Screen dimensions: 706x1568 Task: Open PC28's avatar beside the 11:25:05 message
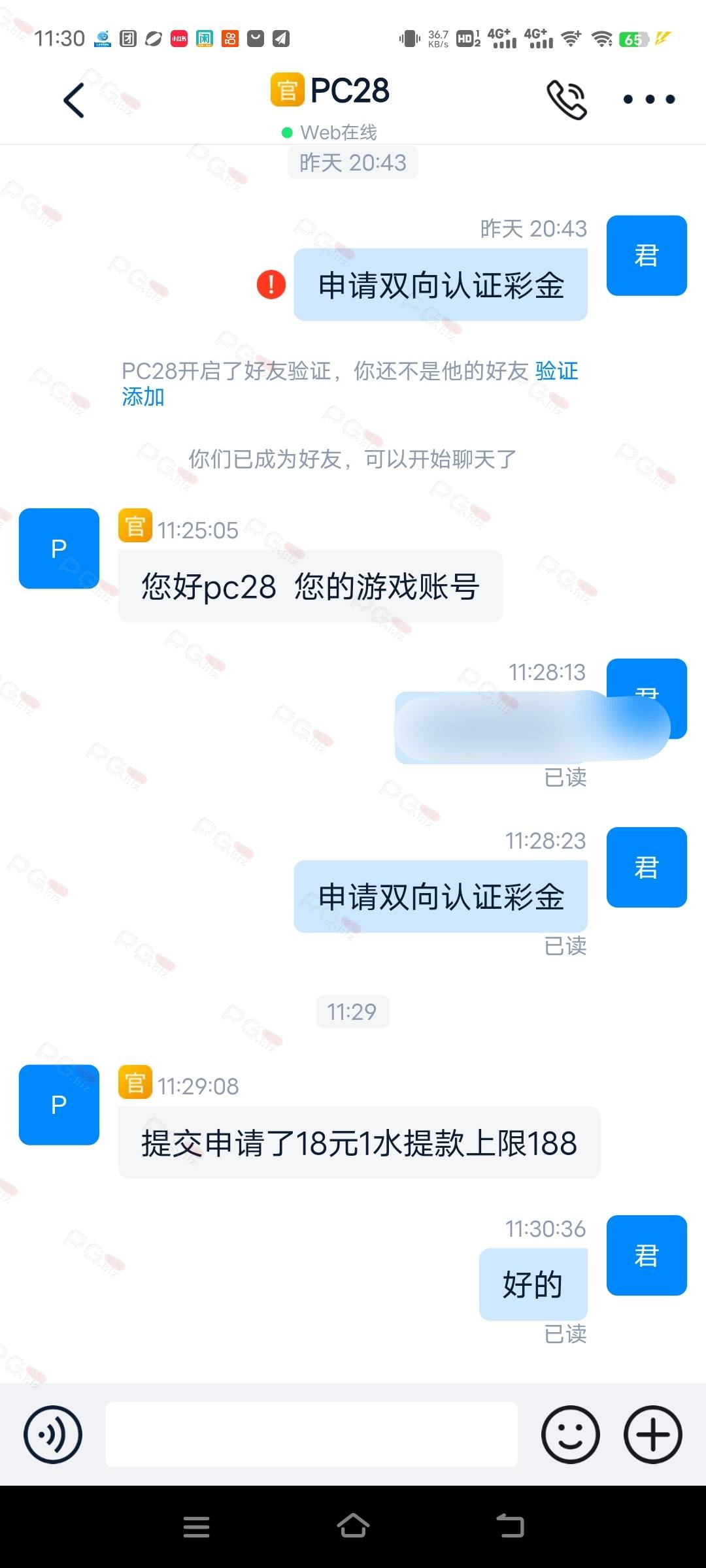(59, 548)
